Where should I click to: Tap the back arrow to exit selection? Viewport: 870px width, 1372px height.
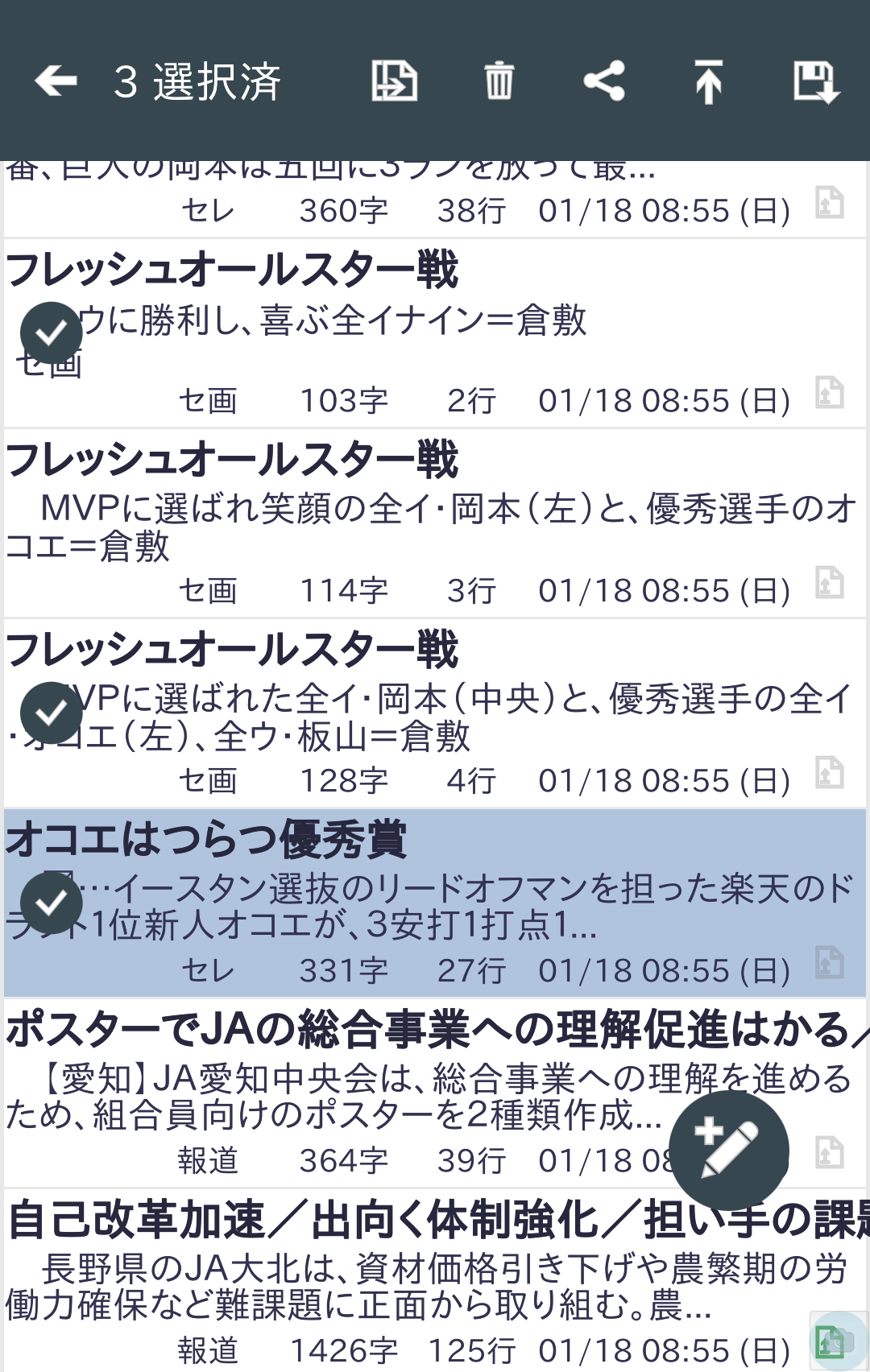coord(56,81)
